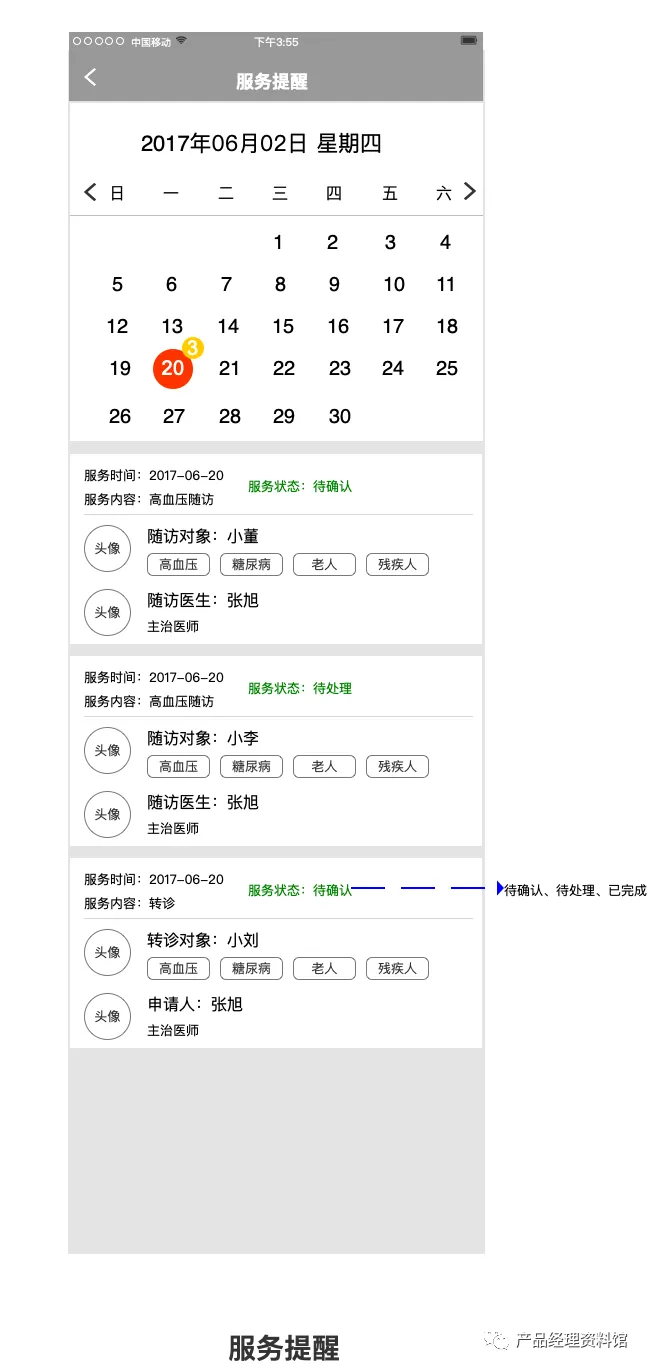Select date 15 in the calendar
The width and height of the screenshot is (648, 1368).
284,326
